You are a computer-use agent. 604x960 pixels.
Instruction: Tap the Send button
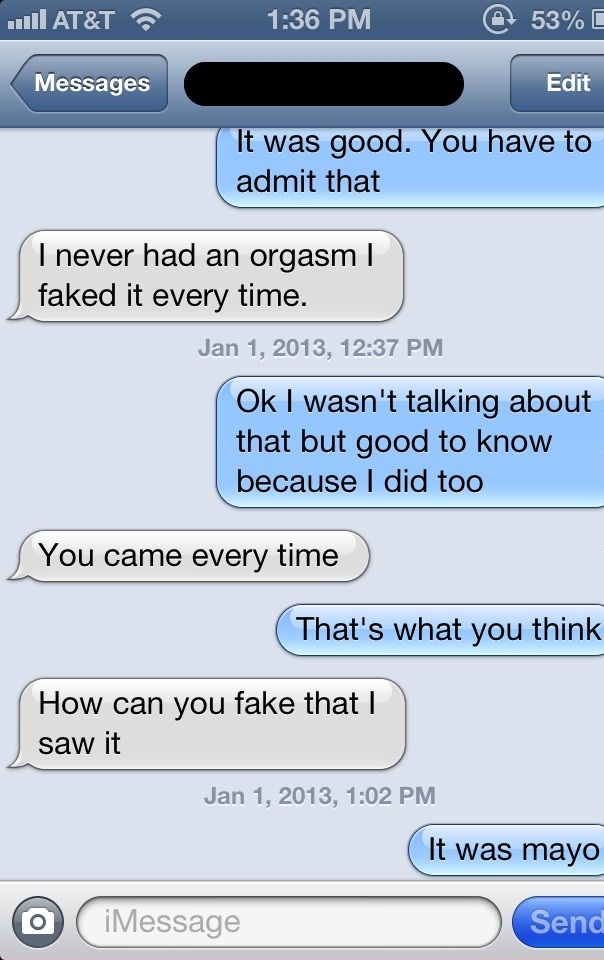click(x=560, y=921)
